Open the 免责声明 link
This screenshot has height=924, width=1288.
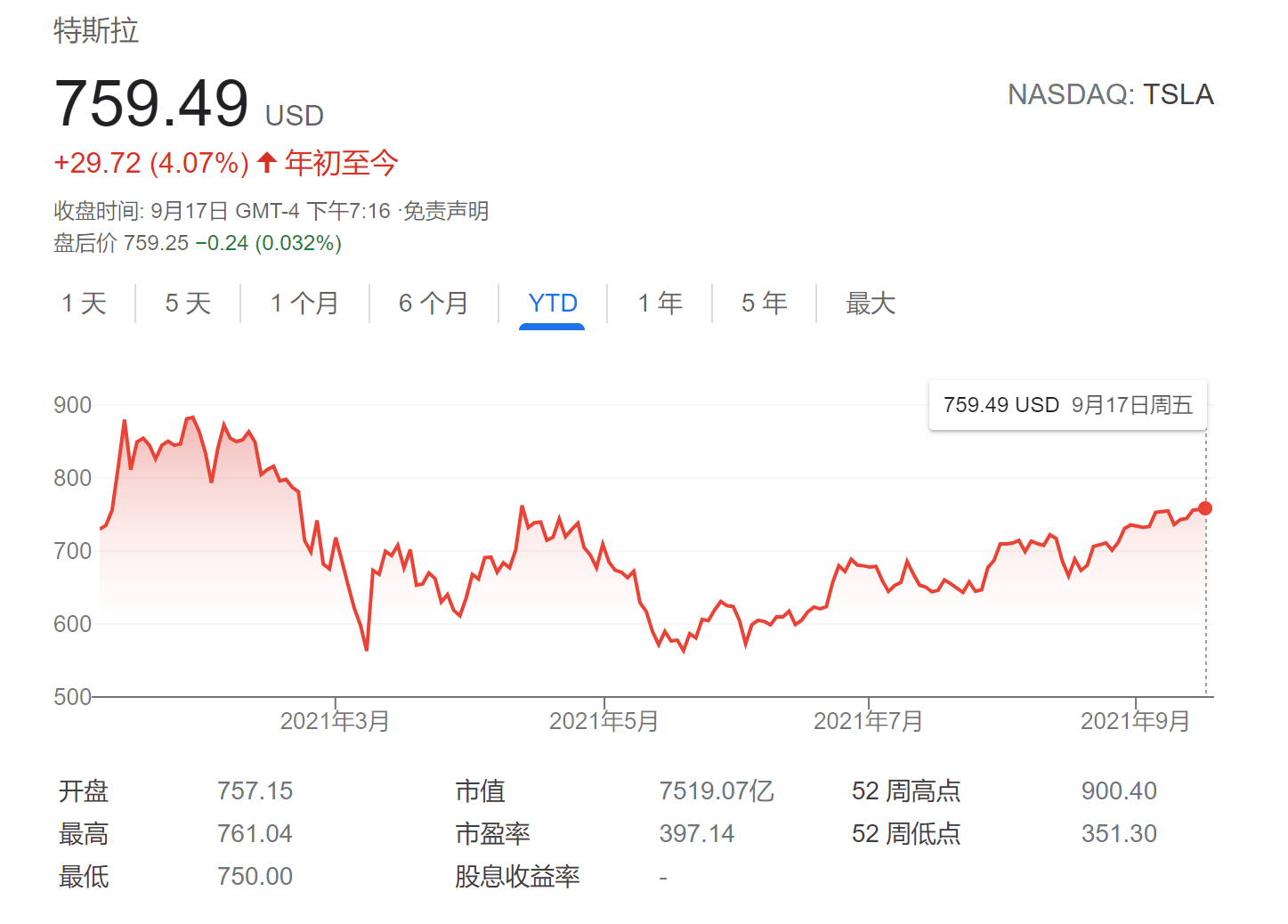pos(446,211)
